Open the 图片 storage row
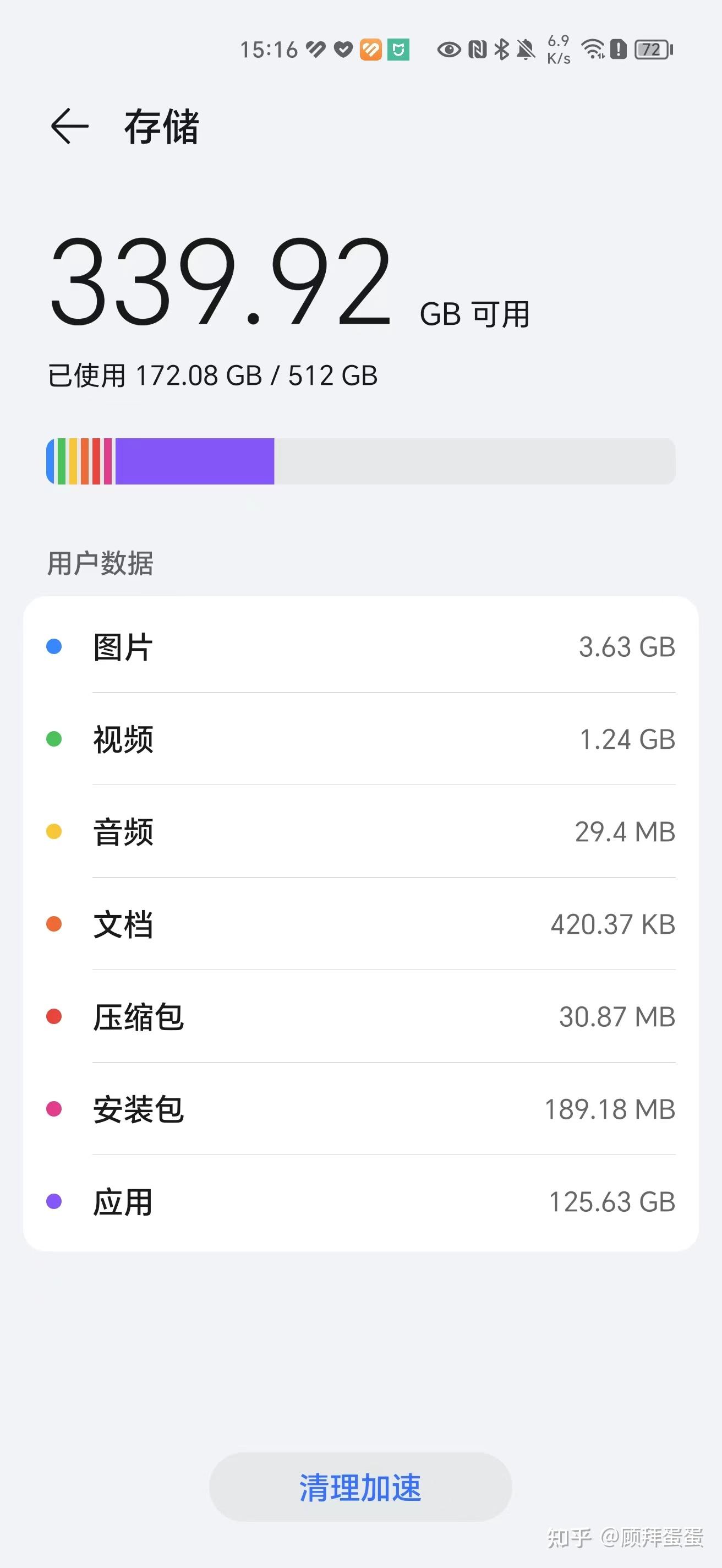The image size is (722, 1568). pyautogui.click(x=360, y=646)
